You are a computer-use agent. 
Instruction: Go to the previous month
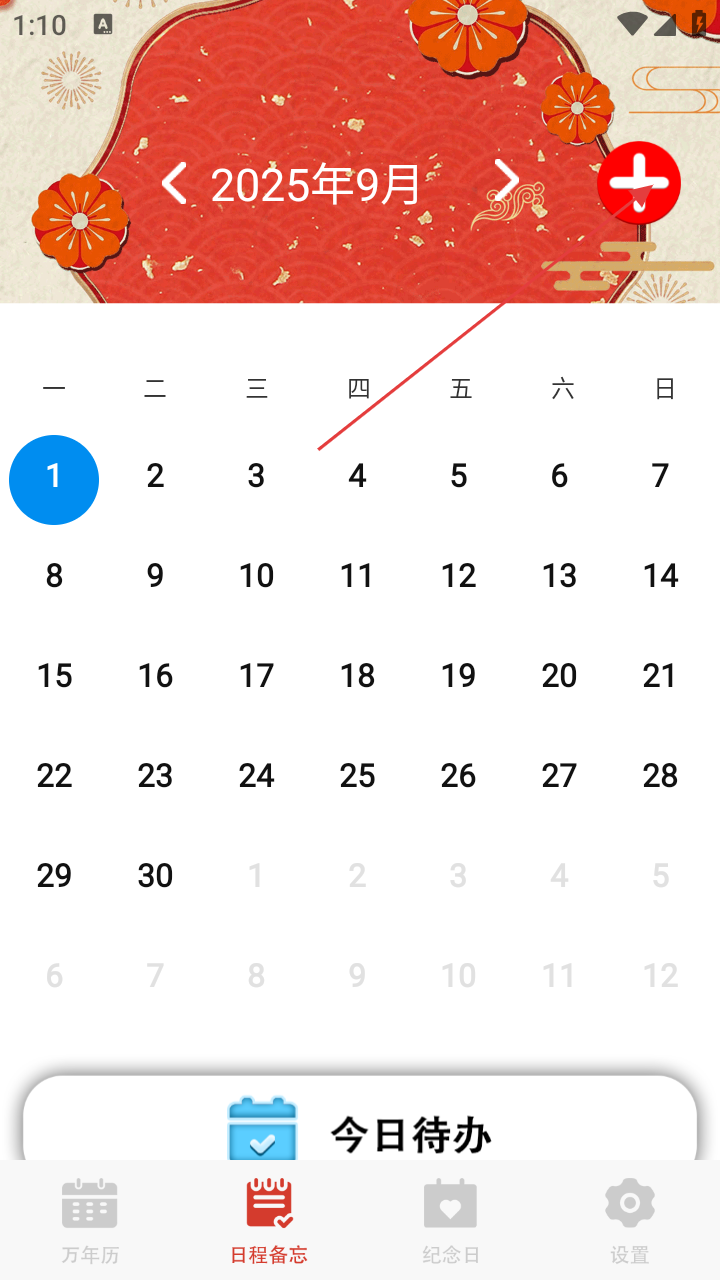(175, 184)
